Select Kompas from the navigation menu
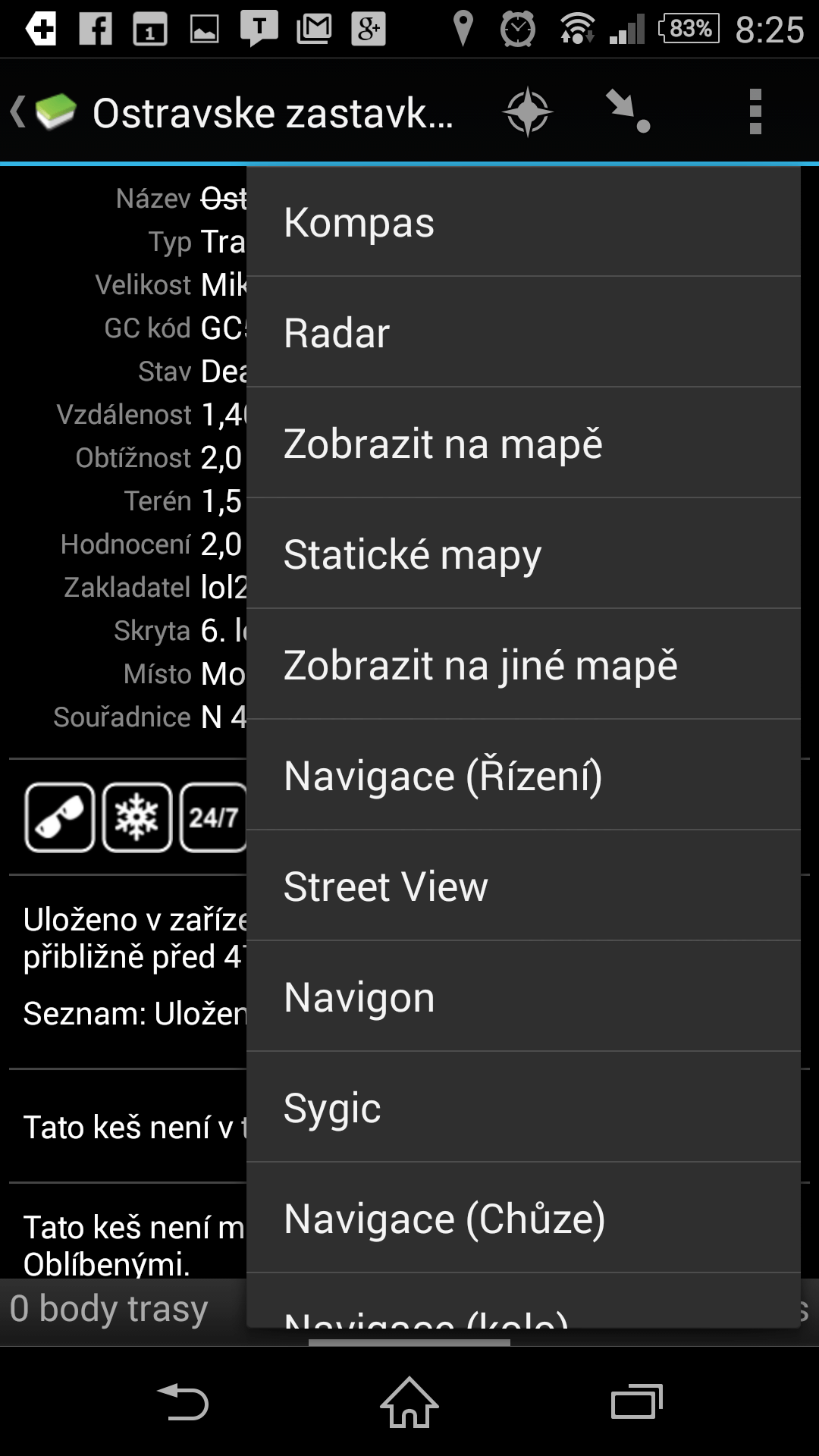 pyautogui.click(x=523, y=222)
